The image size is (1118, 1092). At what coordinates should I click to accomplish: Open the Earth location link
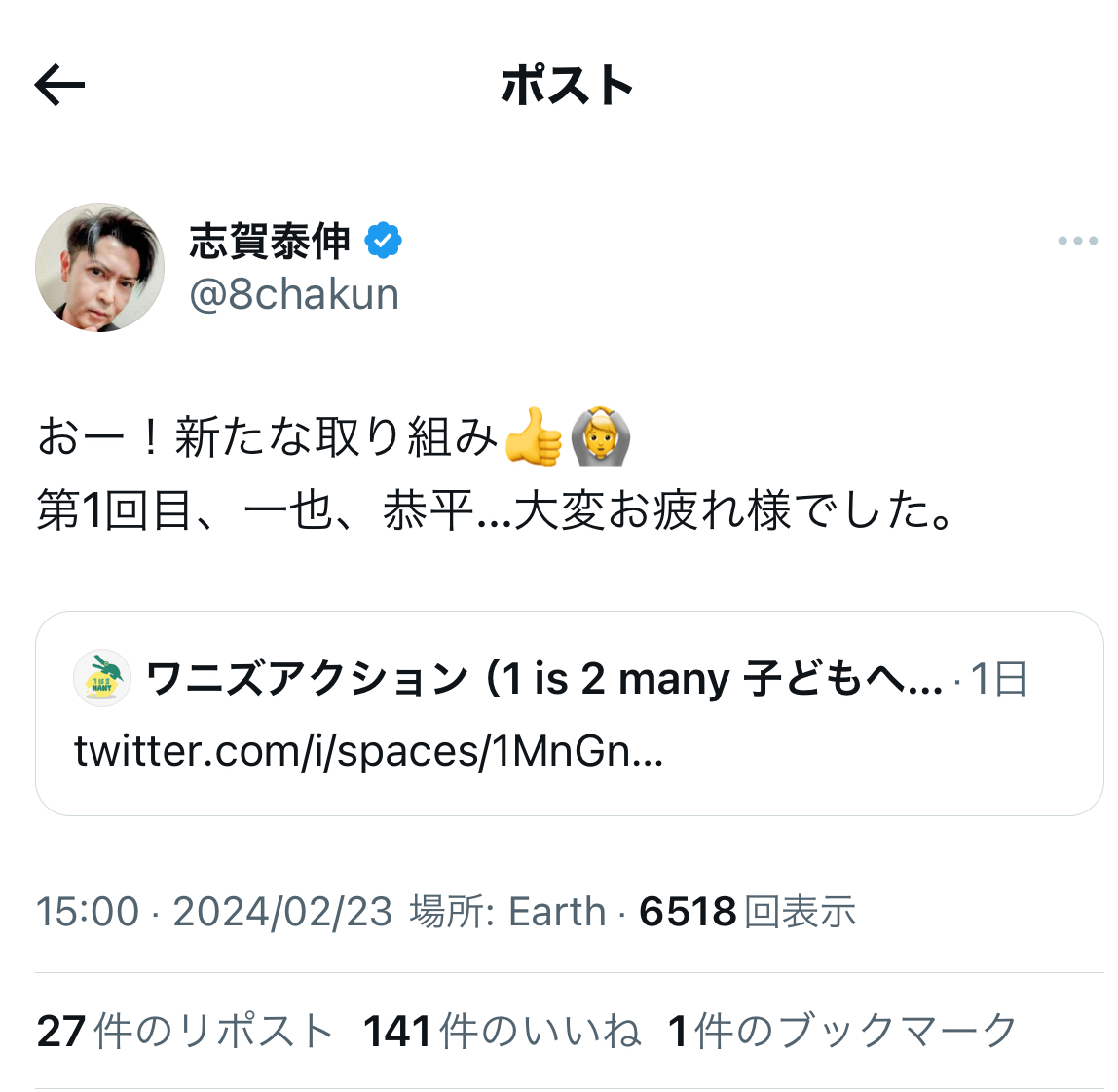pos(557,912)
